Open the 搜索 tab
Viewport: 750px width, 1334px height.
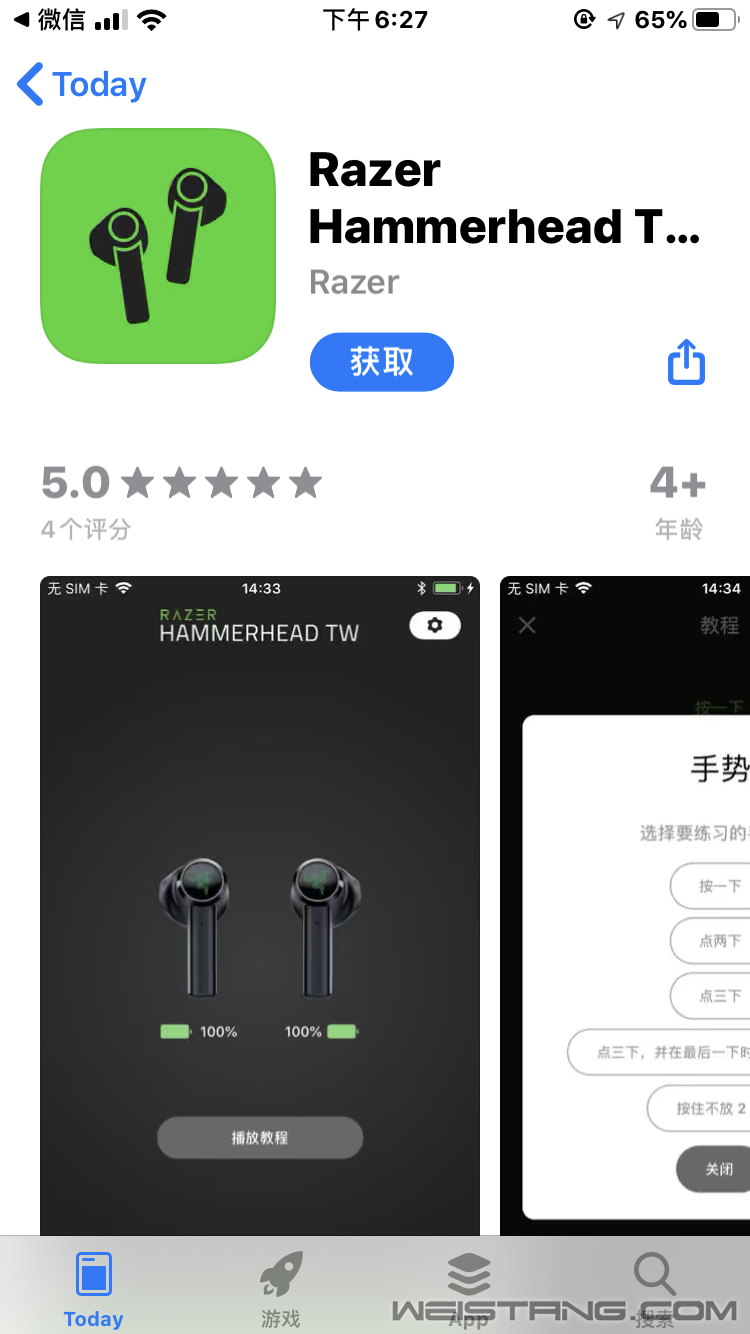(x=655, y=1290)
